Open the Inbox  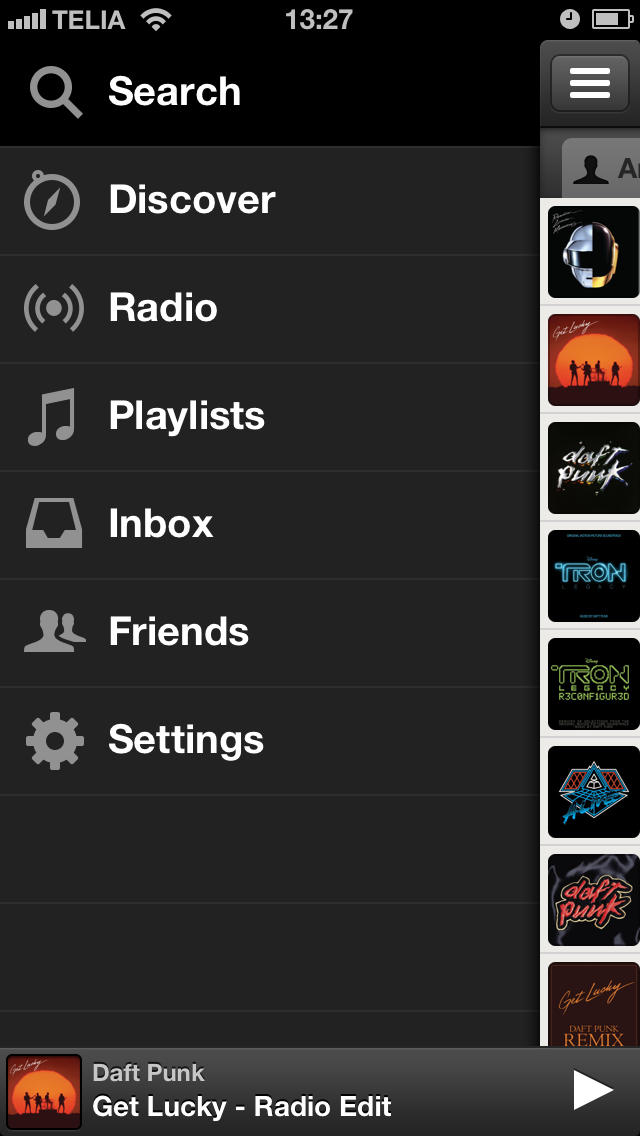[161, 524]
